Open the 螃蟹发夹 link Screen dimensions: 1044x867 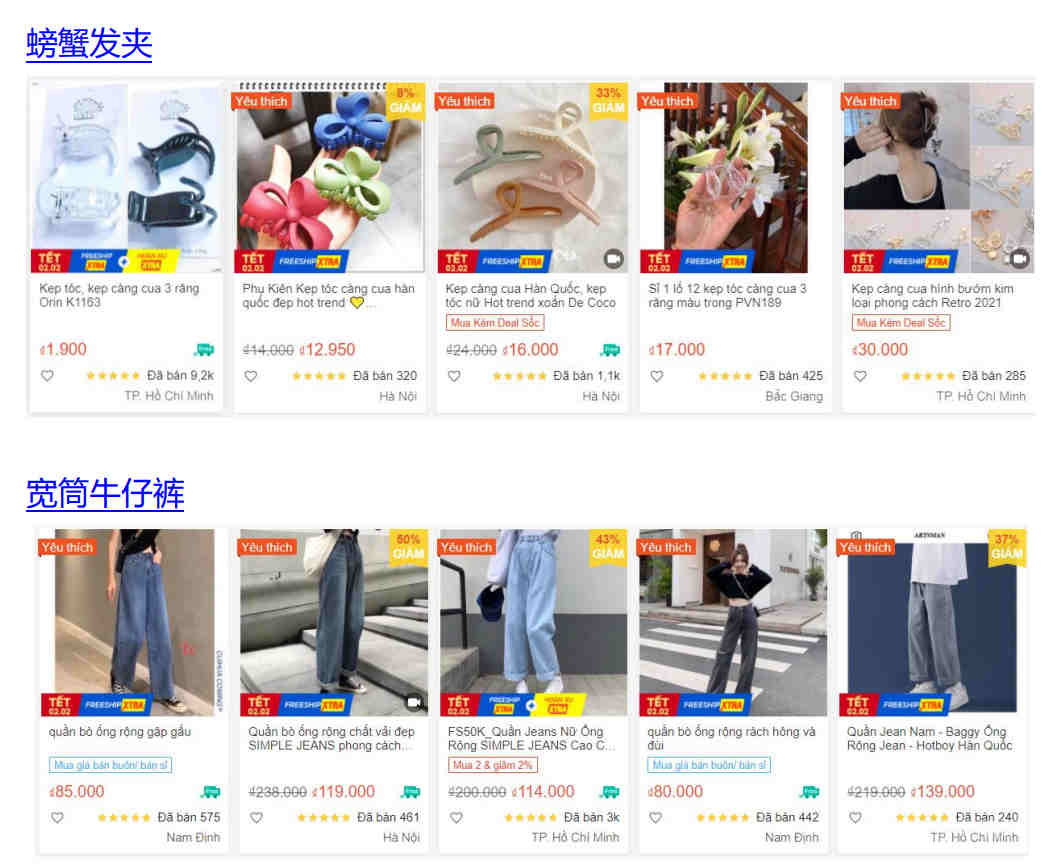click(88, 44)
